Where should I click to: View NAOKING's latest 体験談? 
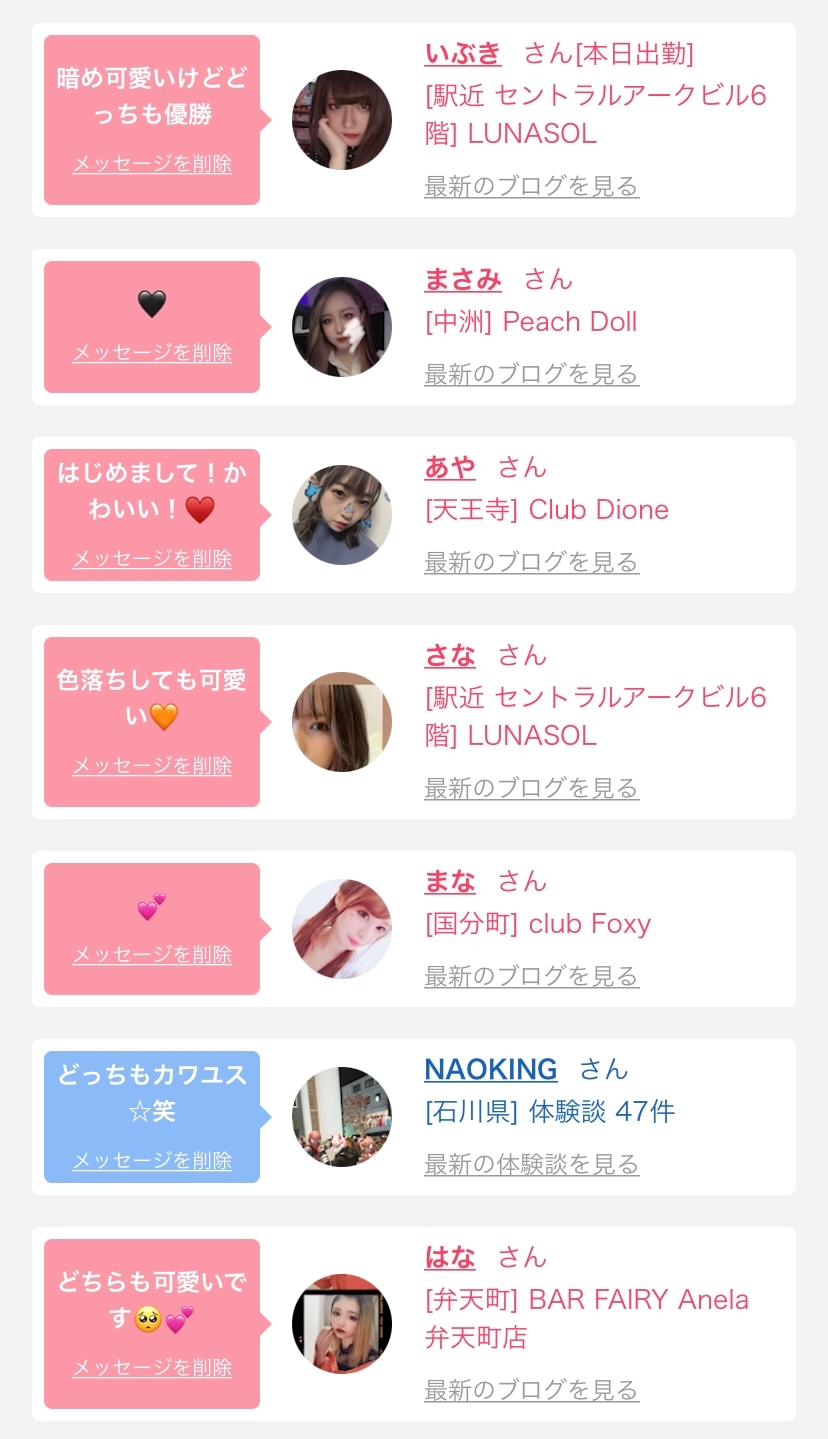tap(531, 1164)
